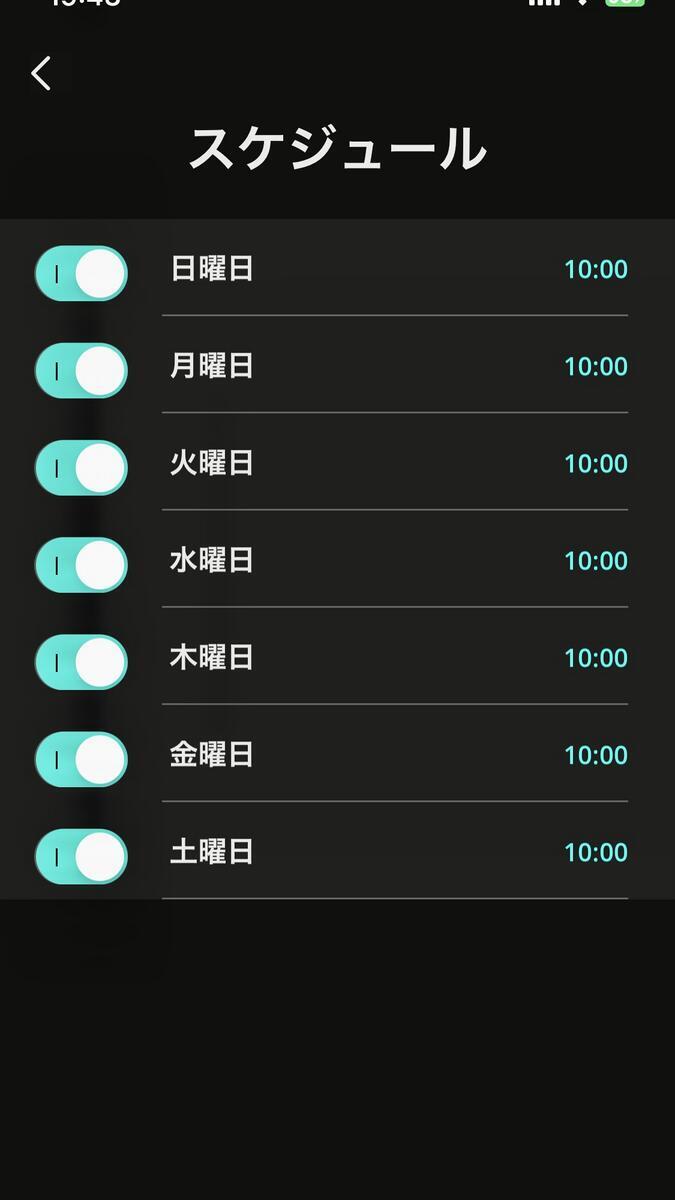
Task: Change the 10:00 time for 日曜日
Action: pos(596,270)
